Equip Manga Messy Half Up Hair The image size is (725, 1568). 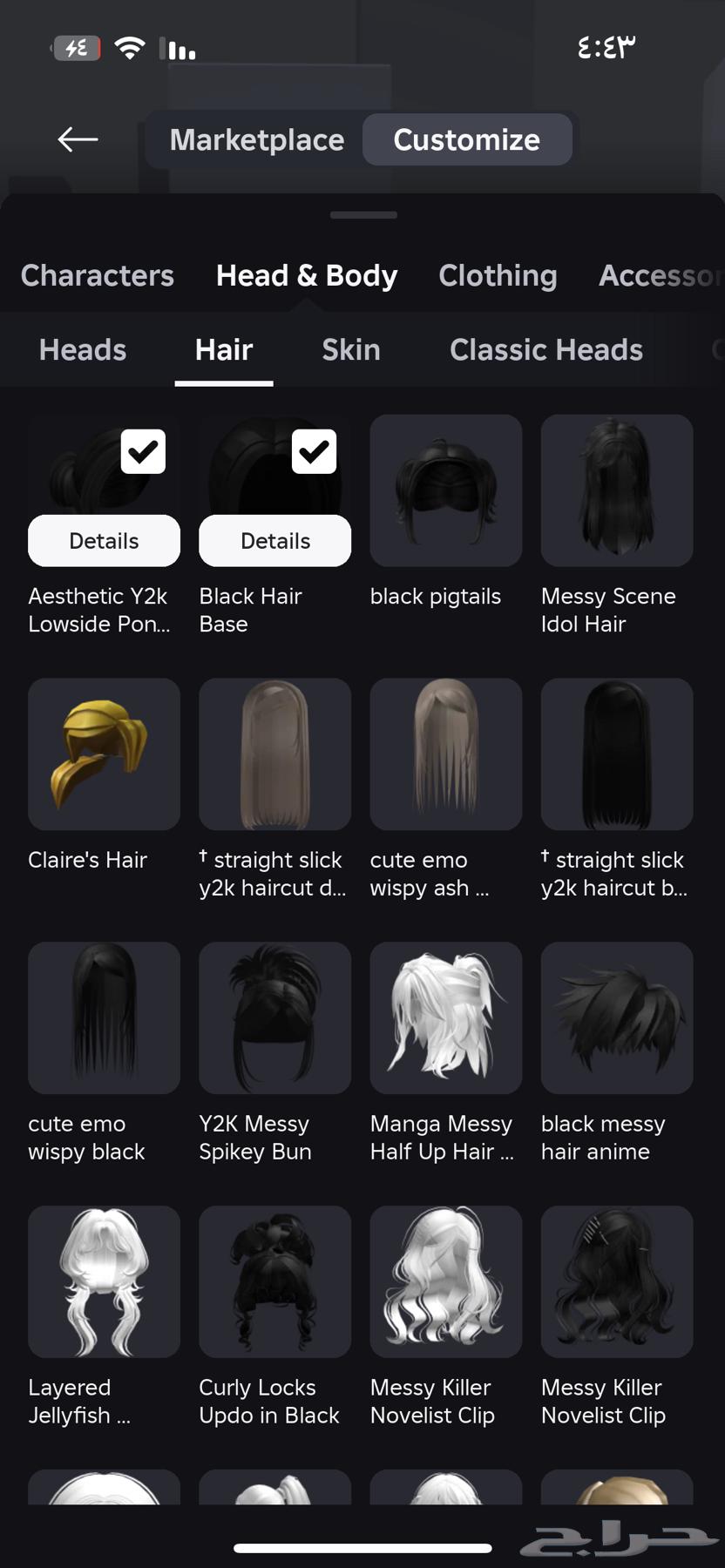pyautogui.click(x=445, y=1017)
